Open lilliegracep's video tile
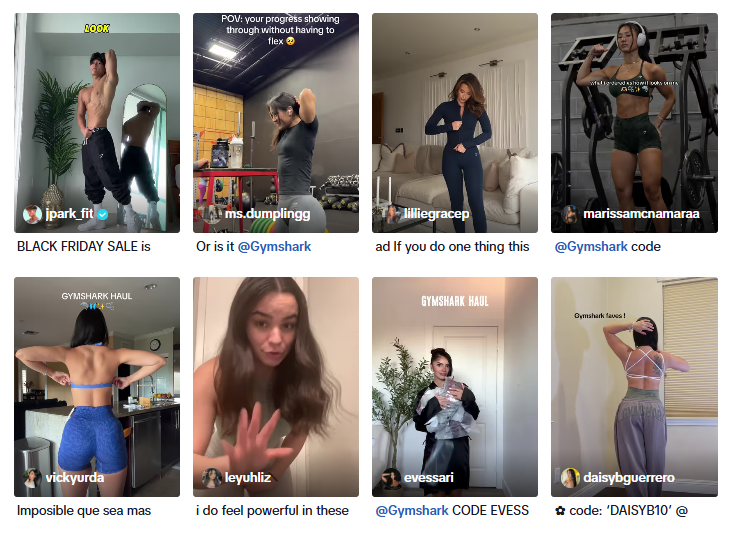Screen dimensions: 729x533 click(x=455, y=120)
